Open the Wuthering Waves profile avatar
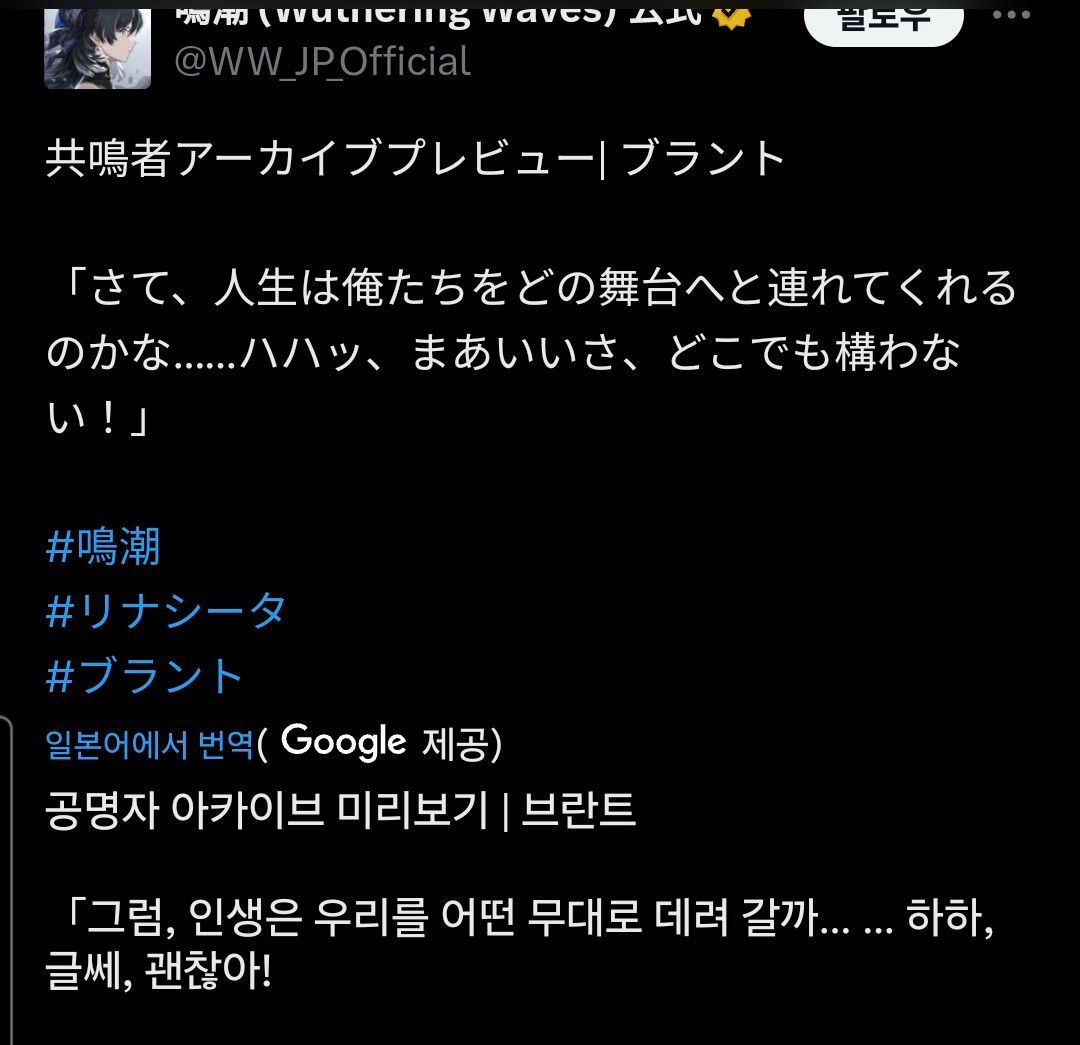Screen dimensions: 1080x1045 98,45
